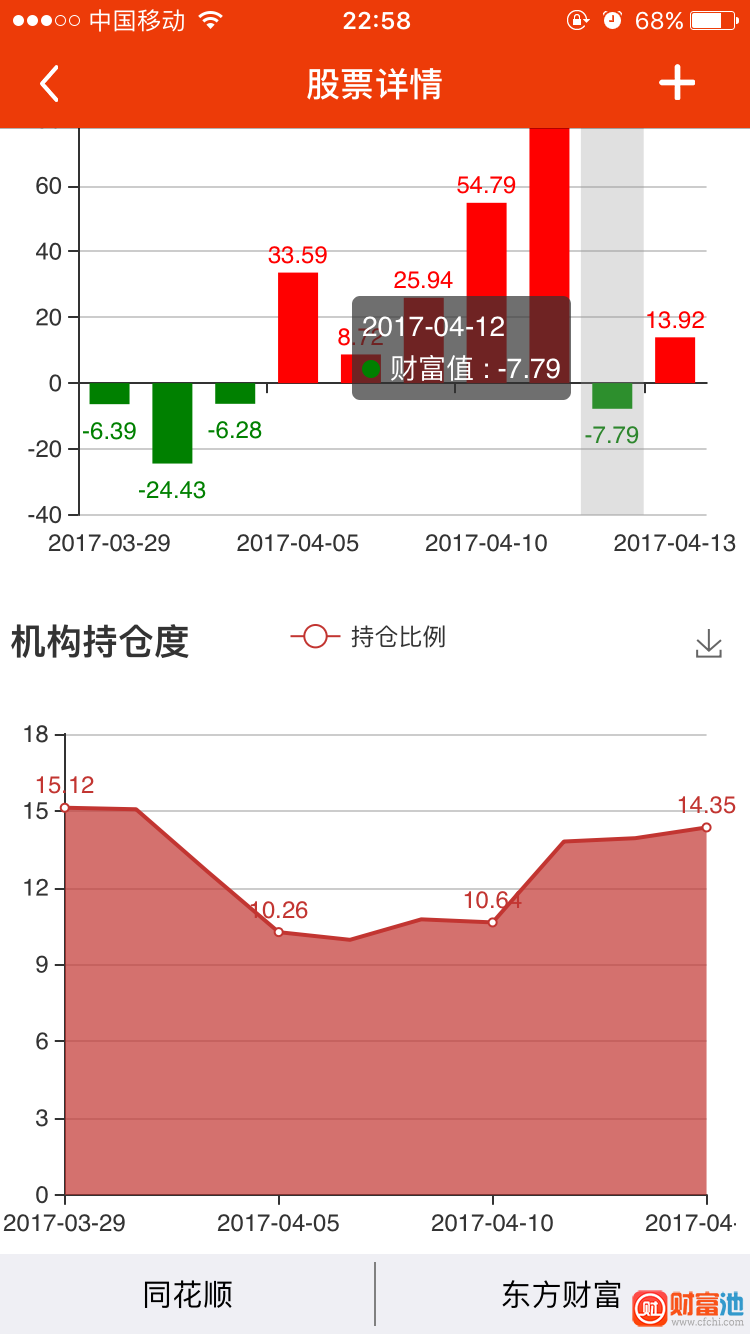Go back from the 股票详情 page
This screenshot has height=1334, width=750.
(x=49, y=84)
